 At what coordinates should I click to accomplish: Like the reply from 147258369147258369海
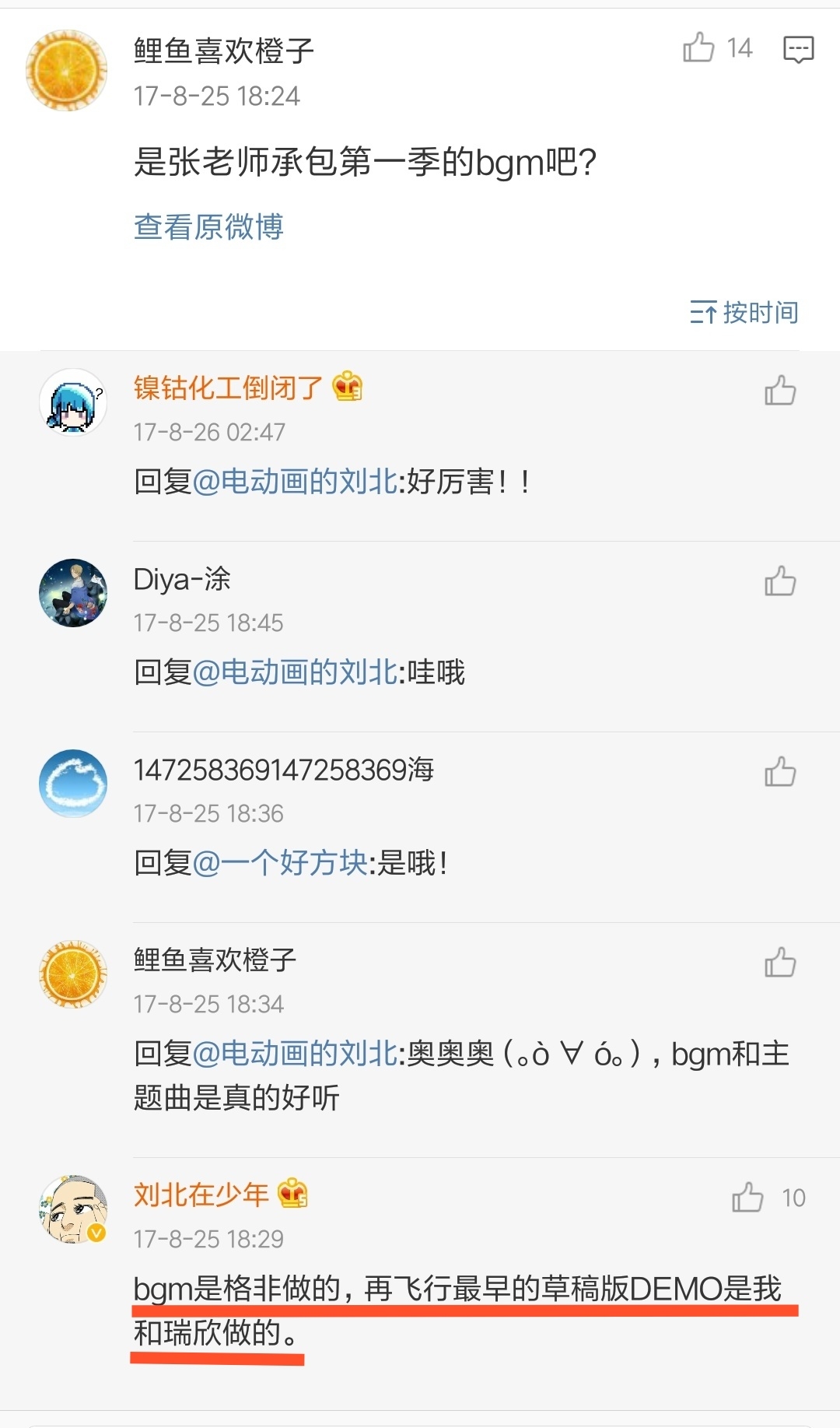pos(779,772)
